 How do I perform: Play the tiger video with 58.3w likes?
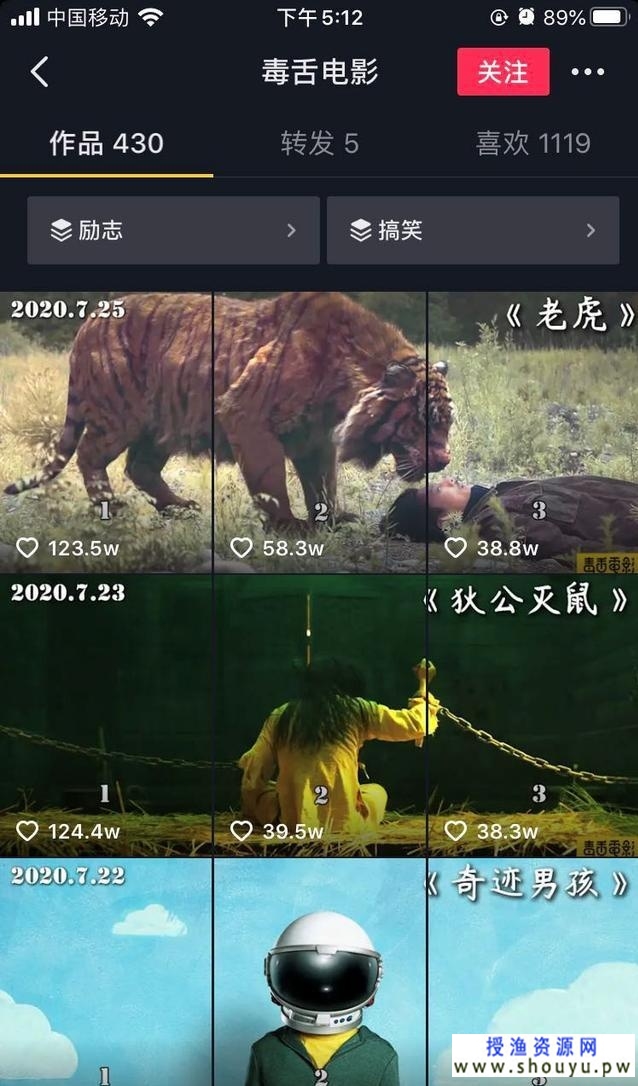pos(320,432)
